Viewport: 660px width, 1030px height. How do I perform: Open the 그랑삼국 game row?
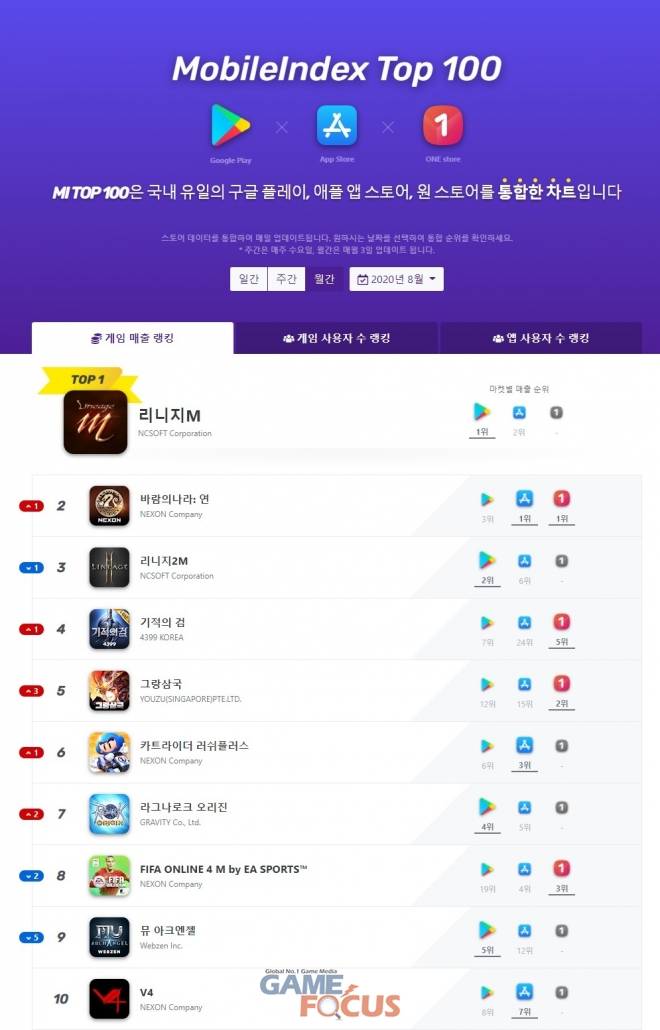point(162,684)
